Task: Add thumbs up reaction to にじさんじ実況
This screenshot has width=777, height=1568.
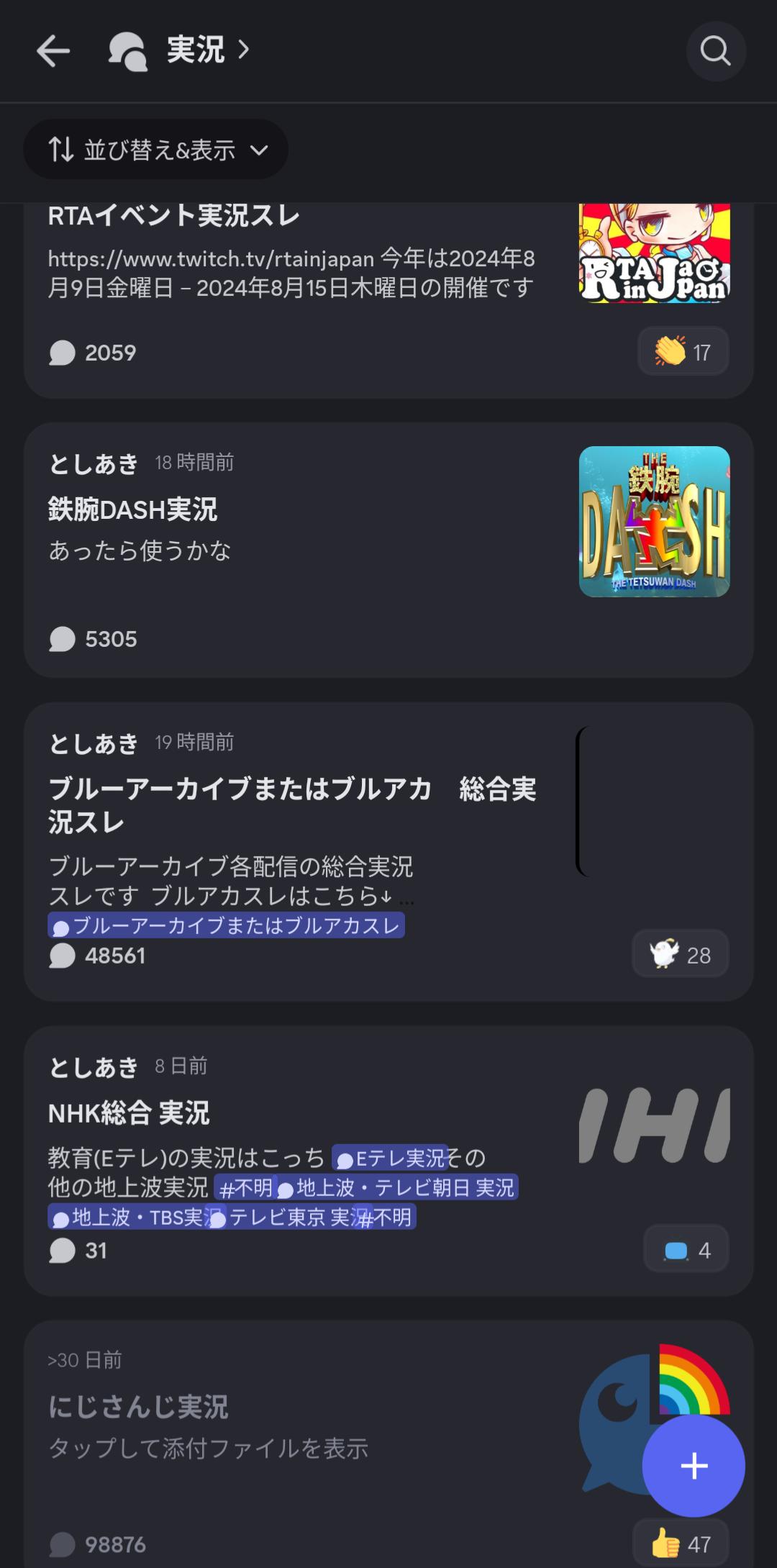Action: [680, 1544]
